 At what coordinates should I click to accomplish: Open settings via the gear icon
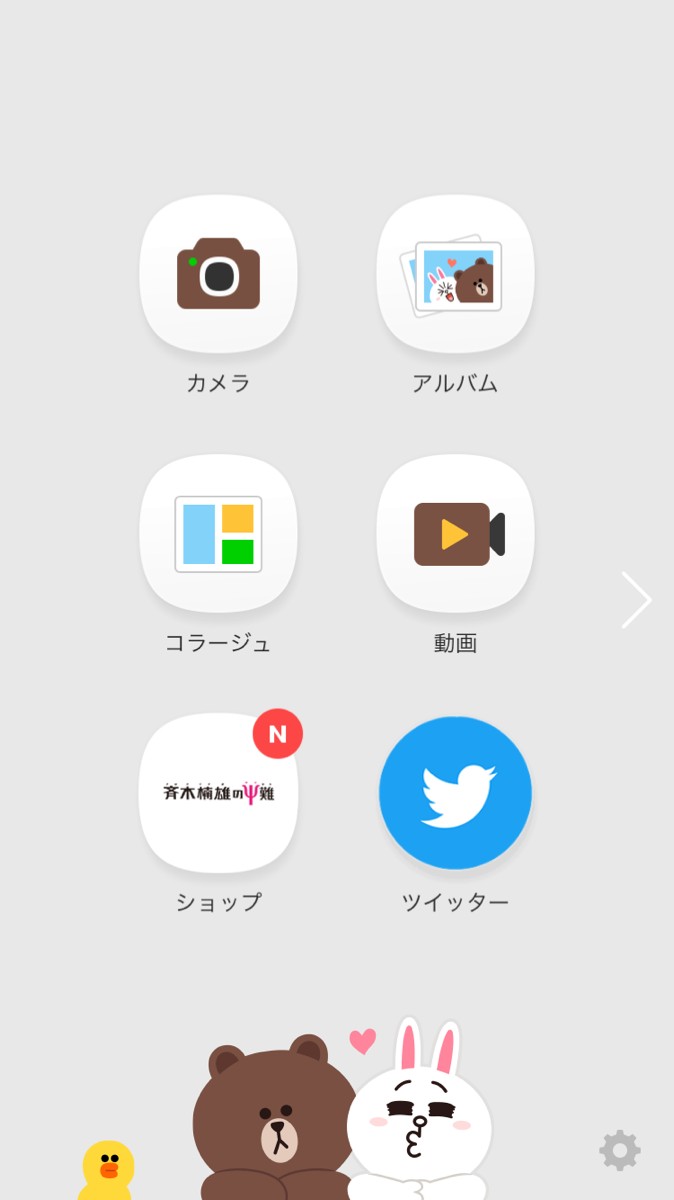coord(620,1151)
